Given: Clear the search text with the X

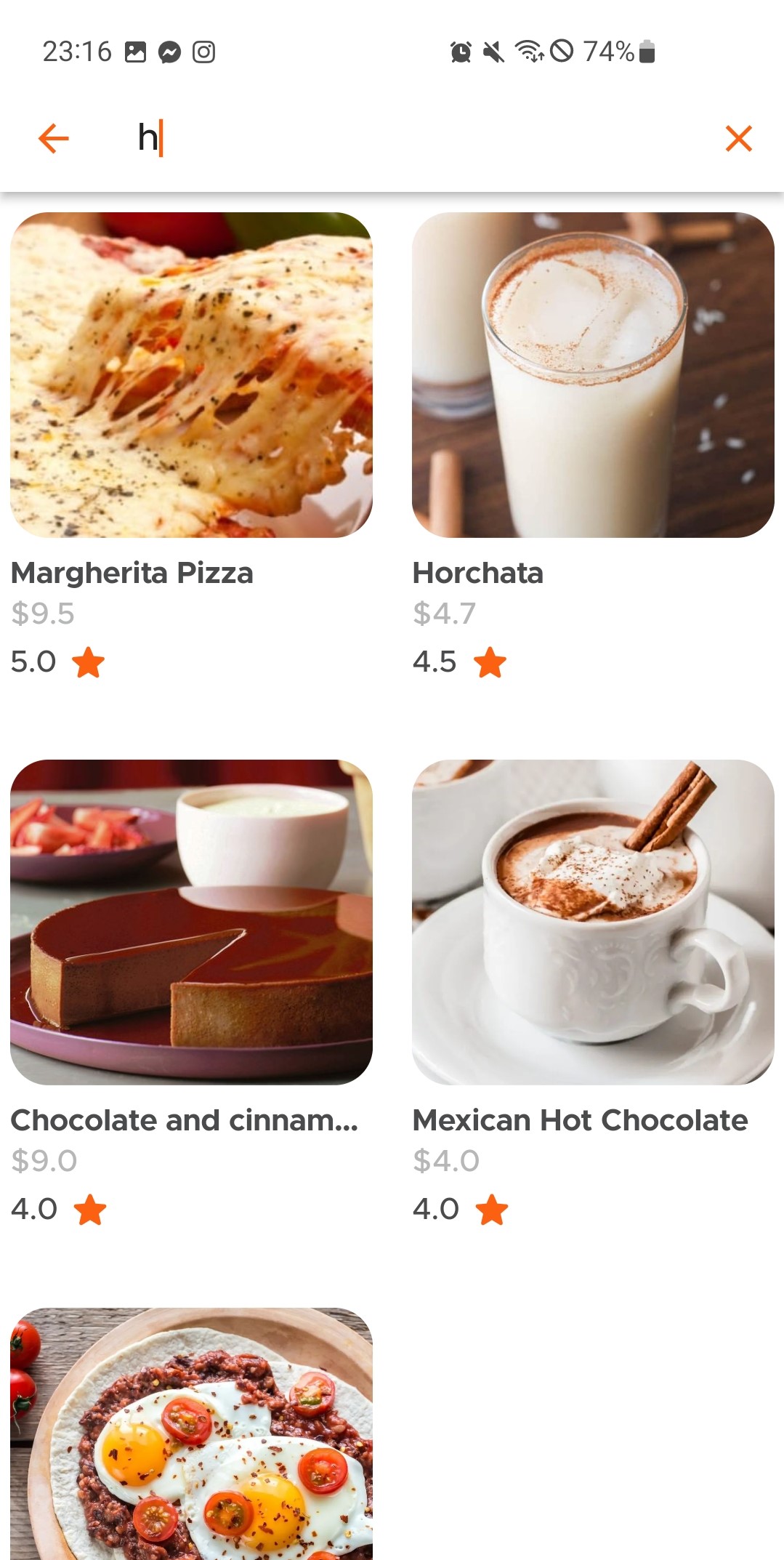Looking at the screenshot, I should click(738, 138).
